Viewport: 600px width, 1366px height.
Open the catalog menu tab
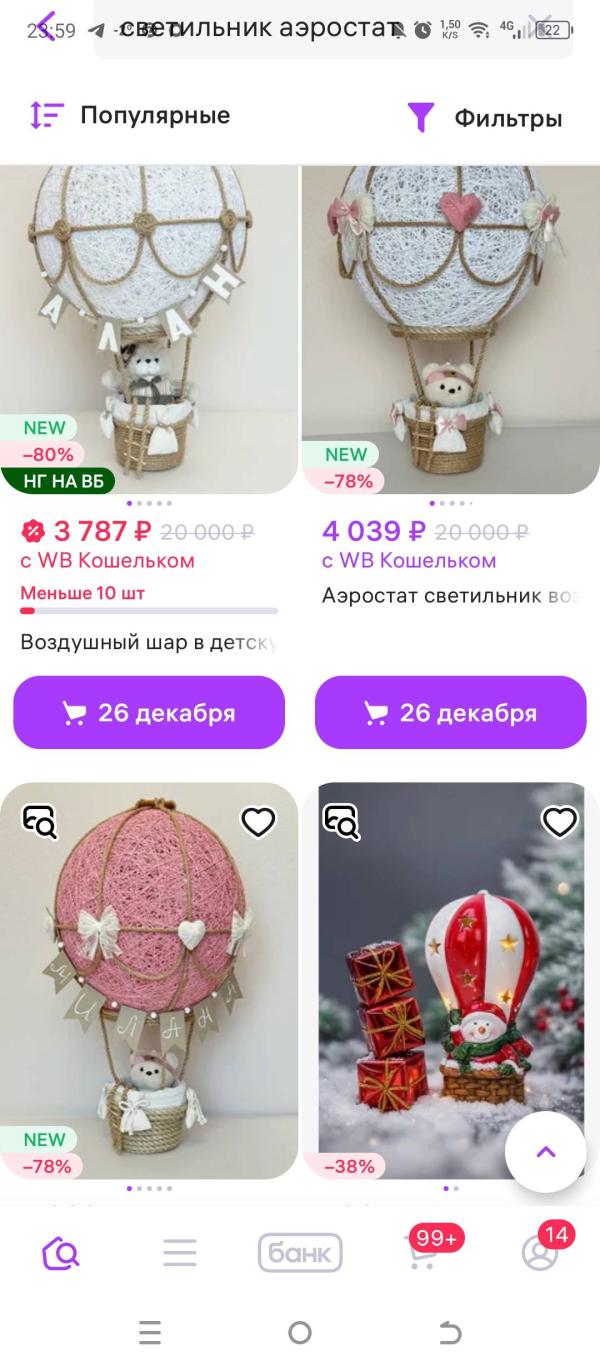(180, 1252)
